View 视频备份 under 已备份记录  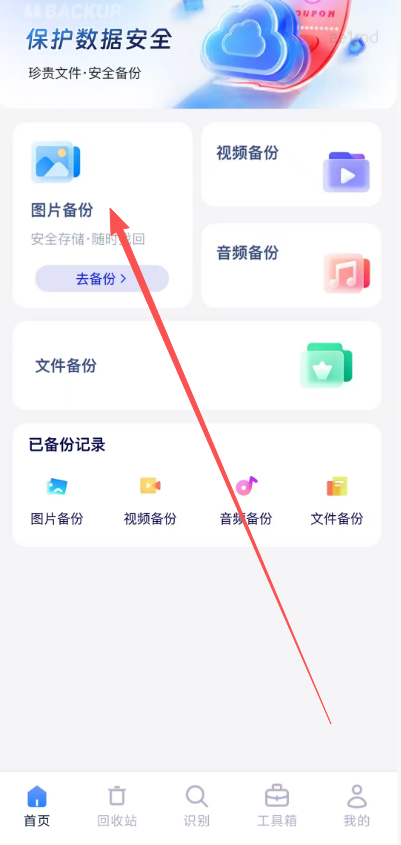(150, 501)
